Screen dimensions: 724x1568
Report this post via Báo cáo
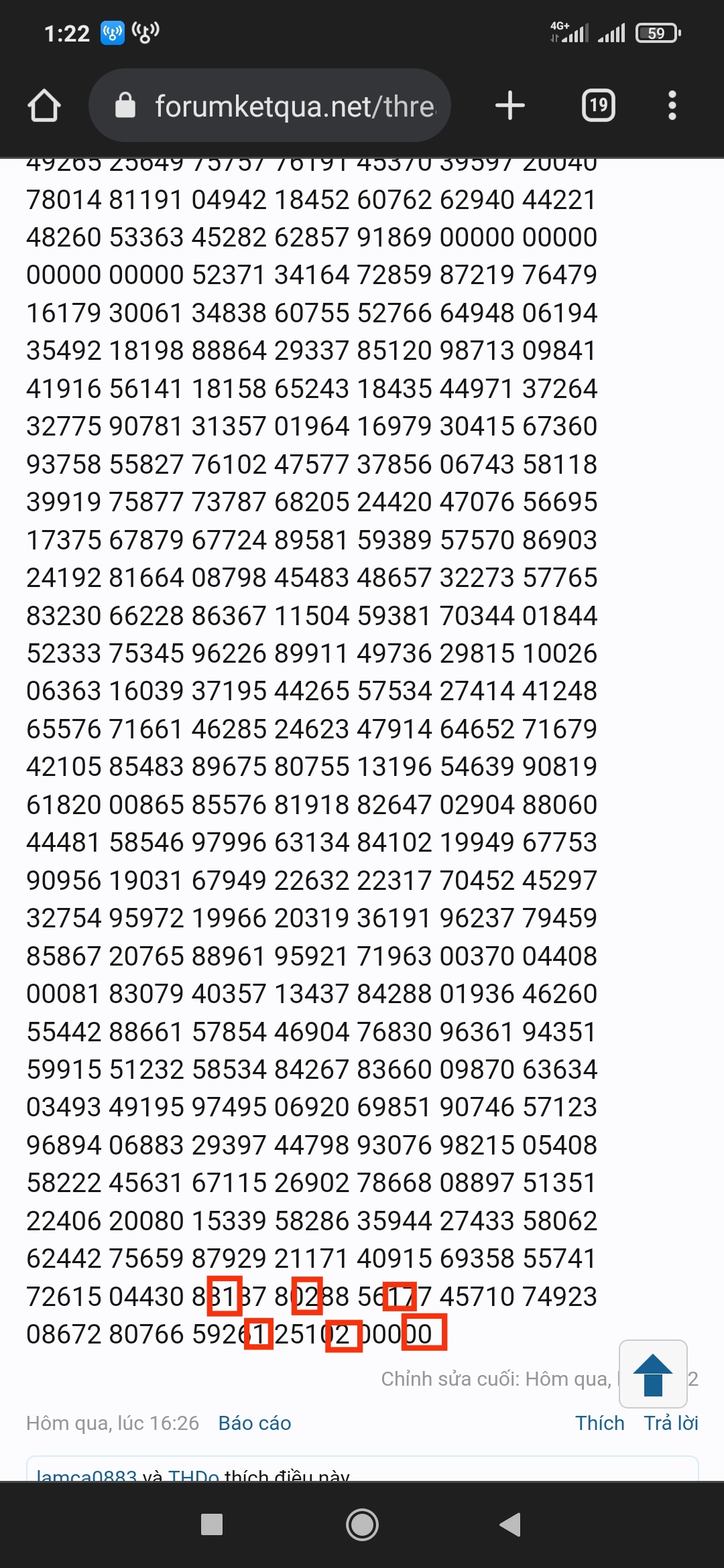click(255, 1423)
